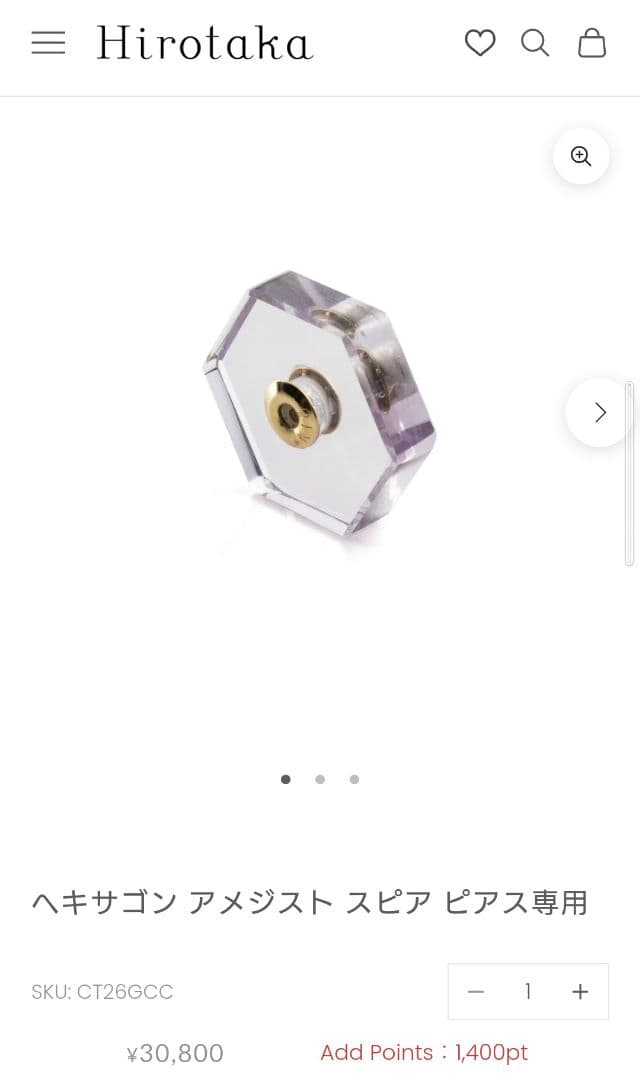
Task: Open the search magnifier
Action: [x=535, y=43]
